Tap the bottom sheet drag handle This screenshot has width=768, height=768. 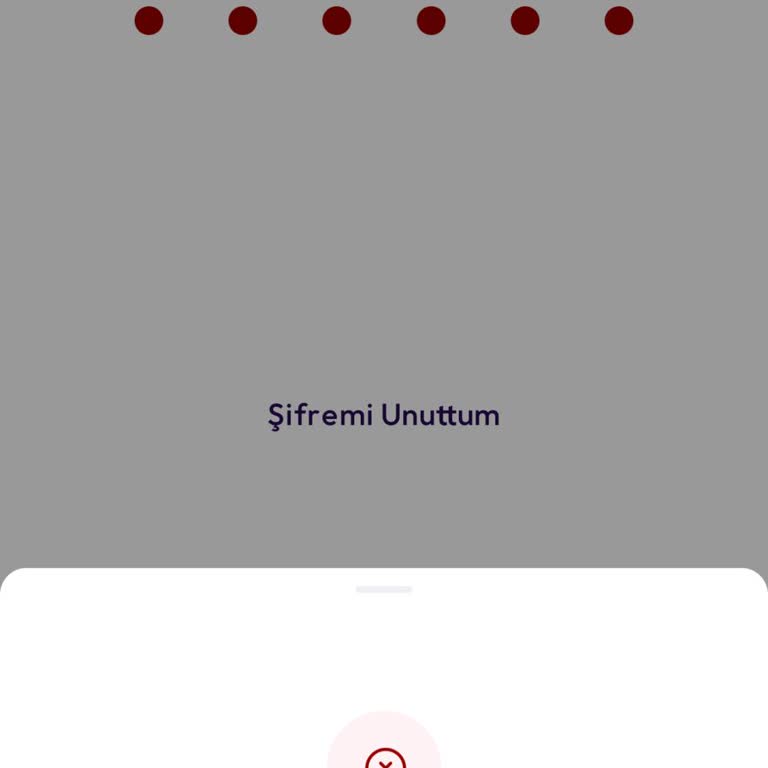click(384, 589)
